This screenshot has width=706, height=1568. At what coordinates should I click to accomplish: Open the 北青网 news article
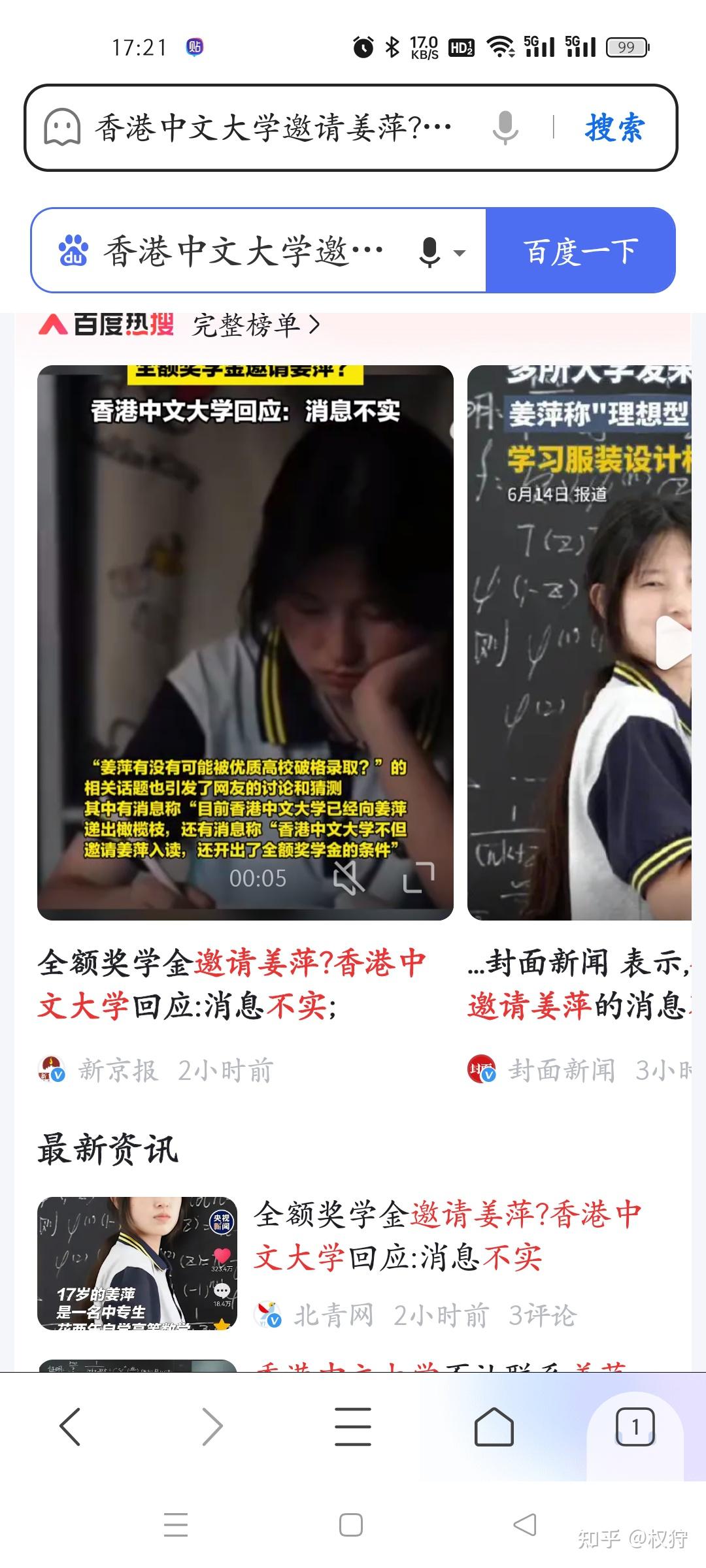click(447, 1236)
